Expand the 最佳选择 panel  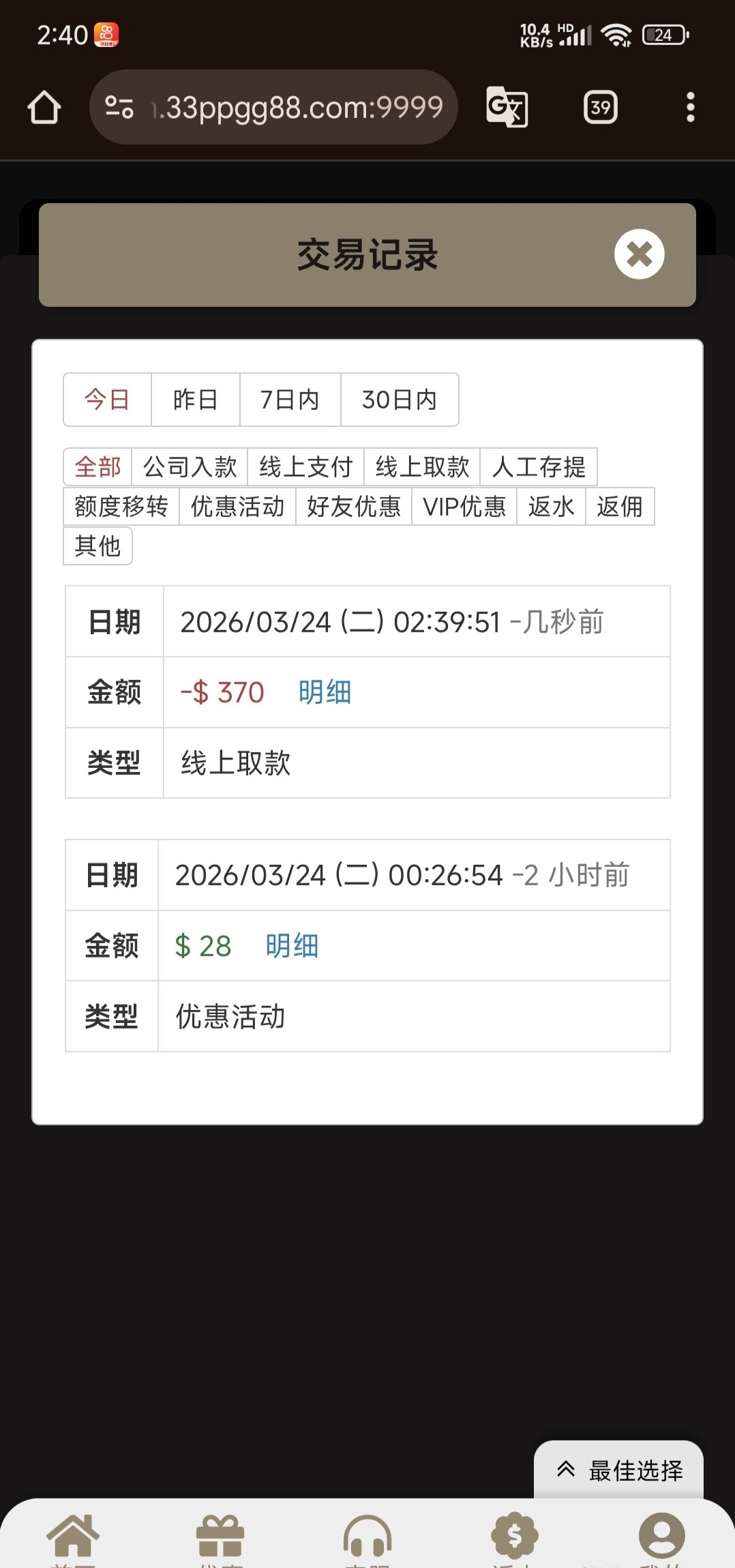tap(619, 1470)
